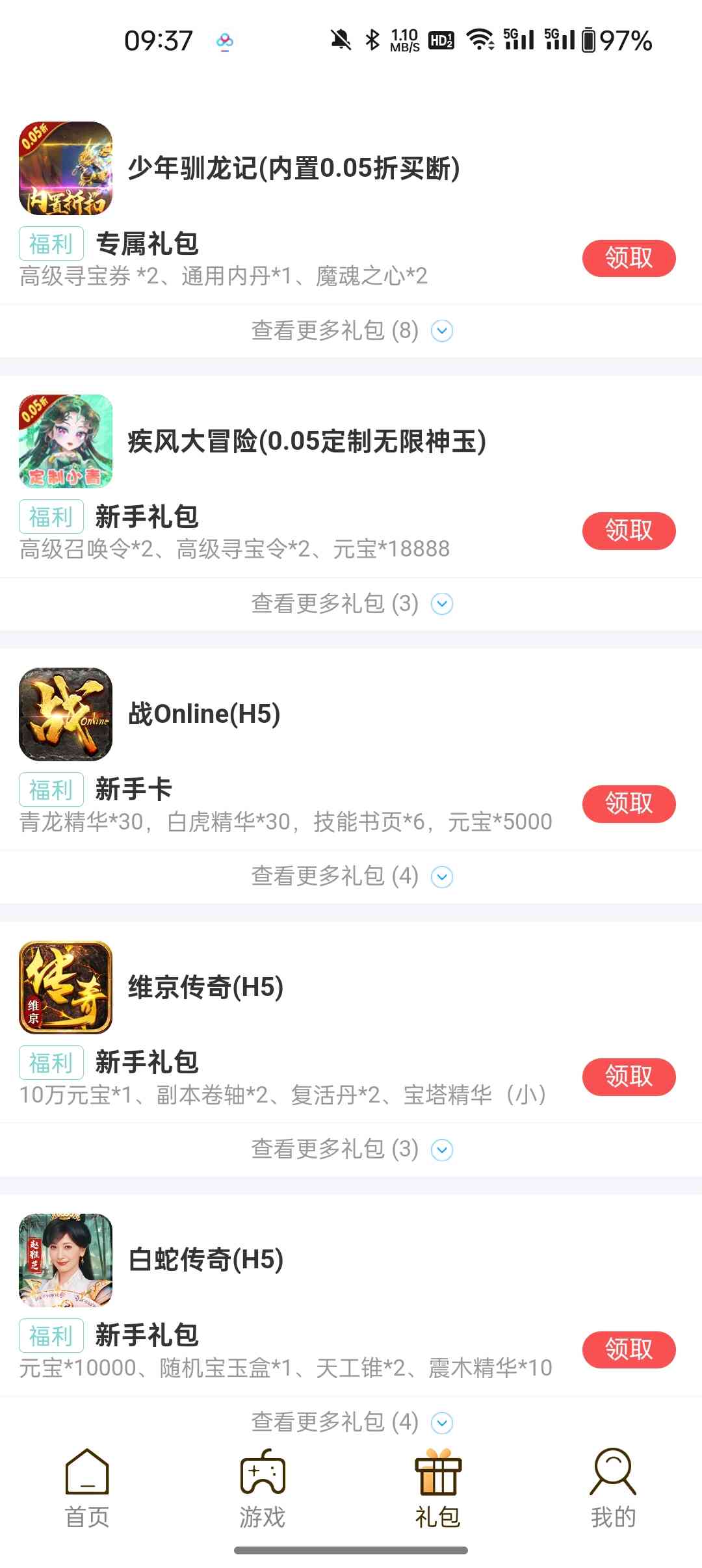
Task: Expand 查看更多礼包 (4) under 战Online(H5)
Action: [351, 876]
